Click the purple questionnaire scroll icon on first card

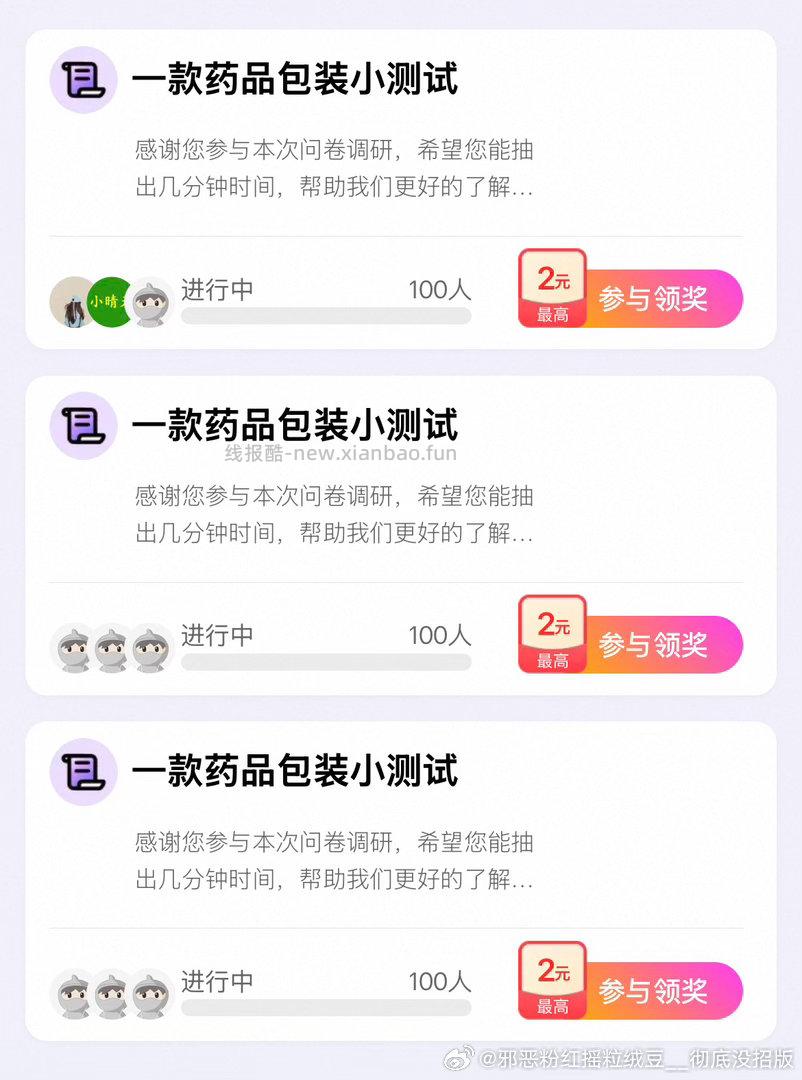(81, 80)
